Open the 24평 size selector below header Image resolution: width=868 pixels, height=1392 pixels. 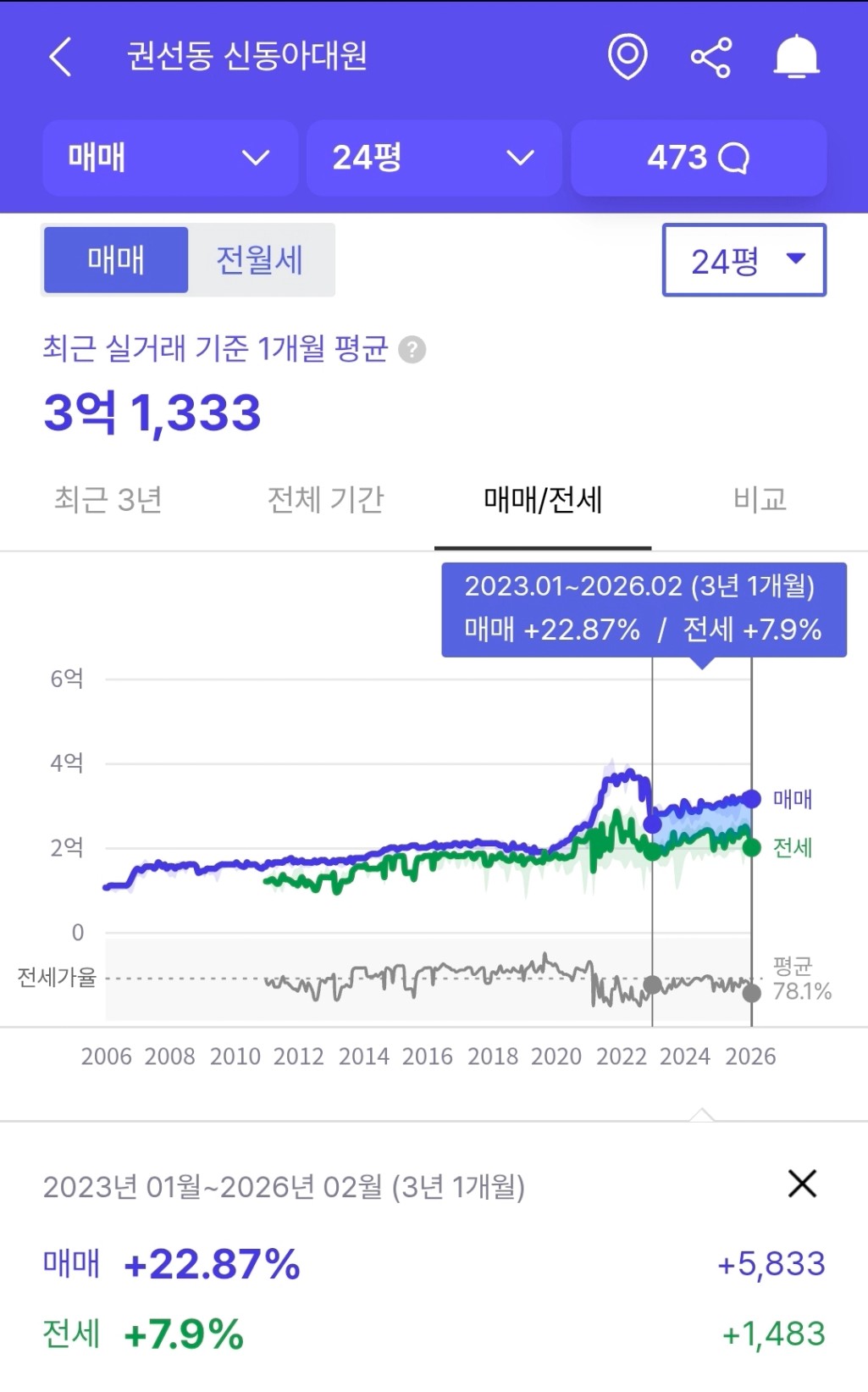tap(744, 260)
